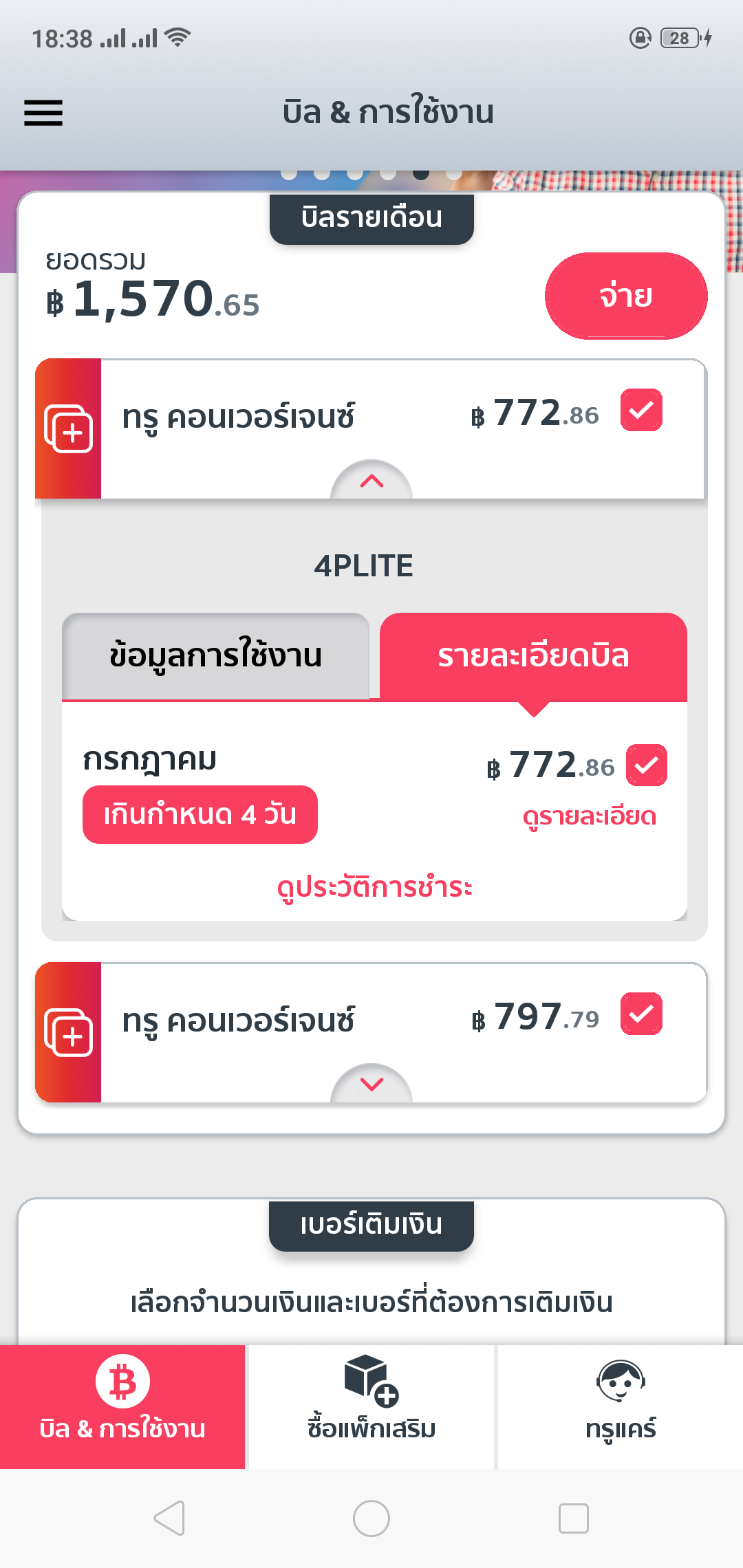This screenshot has height=1568, width=743.
Task: Open the ดูรายละเอียด link
Action: click(590, 817)
